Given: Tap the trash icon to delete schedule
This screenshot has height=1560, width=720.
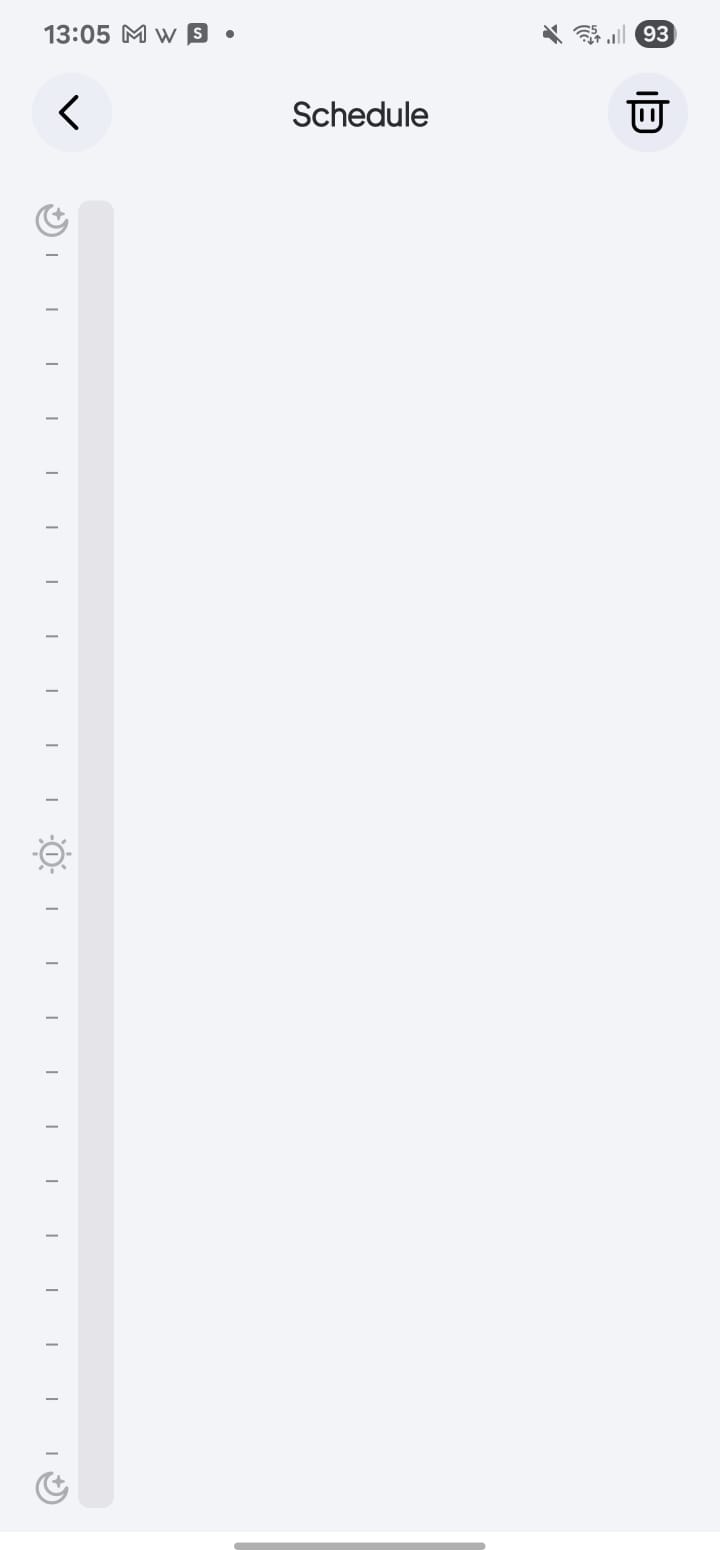Looking at the screenshot, I should (648, 113).
